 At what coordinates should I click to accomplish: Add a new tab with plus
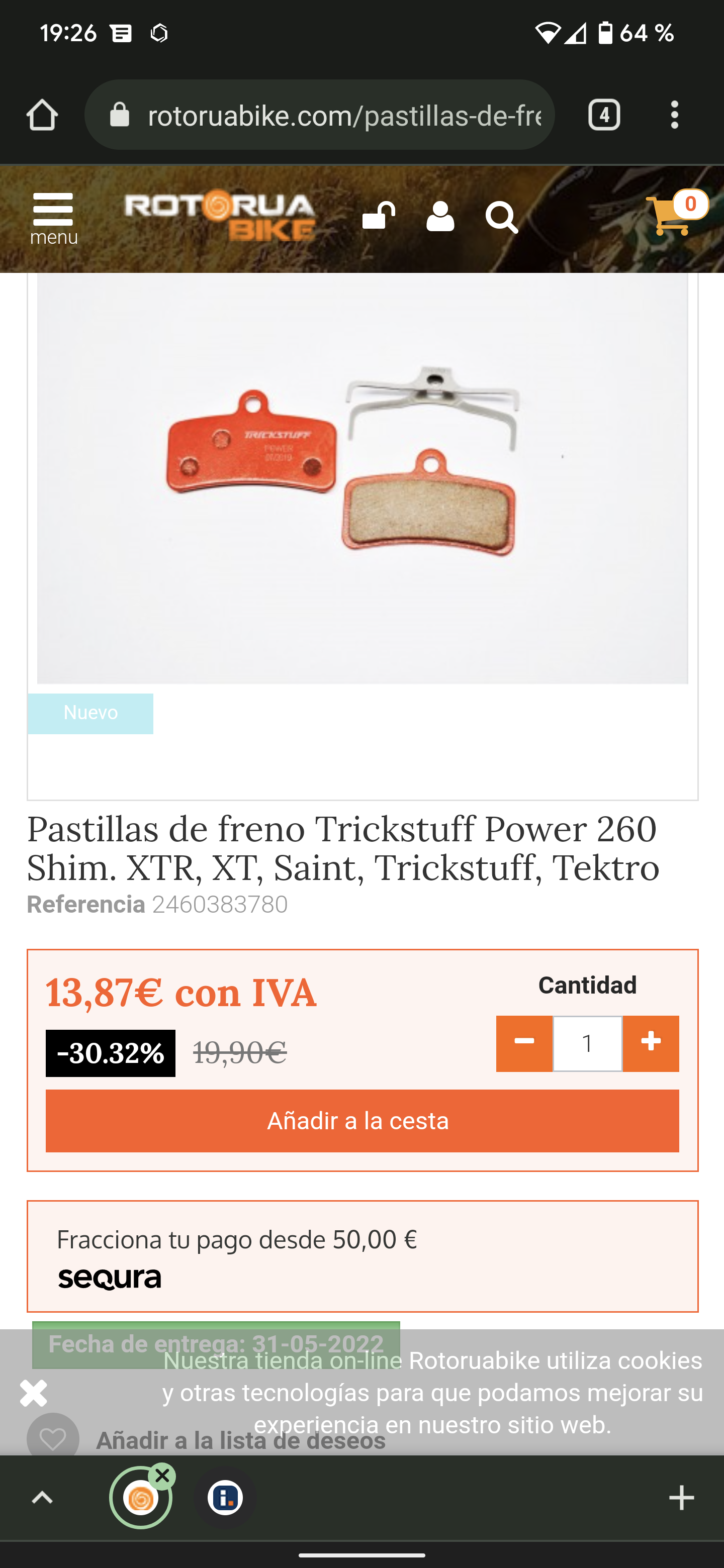point(681,1498)
